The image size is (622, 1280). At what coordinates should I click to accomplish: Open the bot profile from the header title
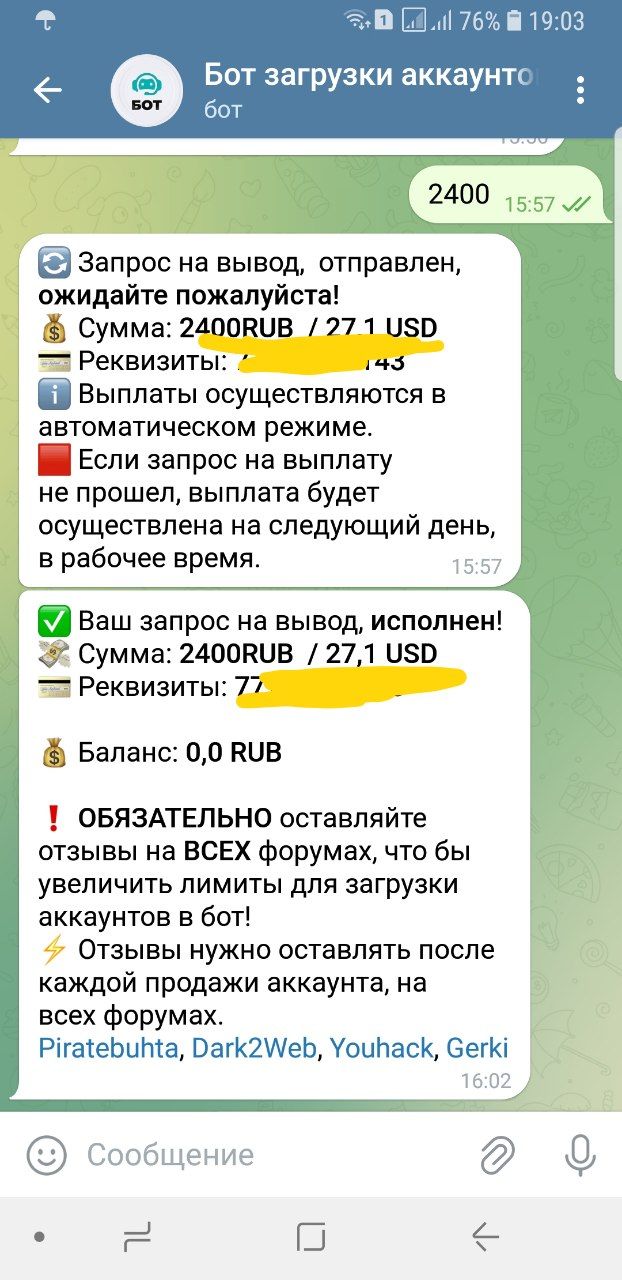click(370, 76)
